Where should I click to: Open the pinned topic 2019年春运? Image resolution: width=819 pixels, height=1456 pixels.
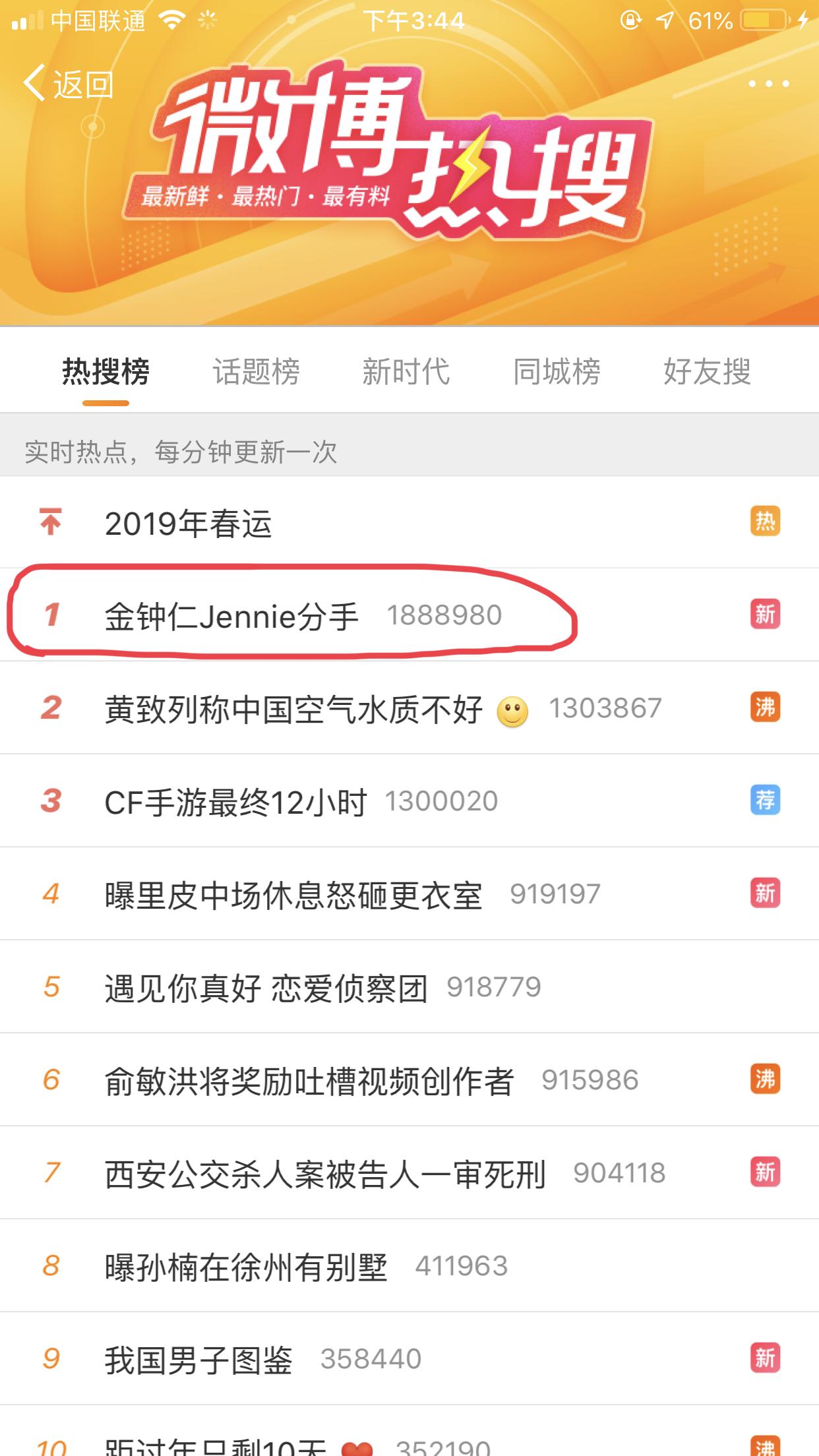click(x=189, y=524)
